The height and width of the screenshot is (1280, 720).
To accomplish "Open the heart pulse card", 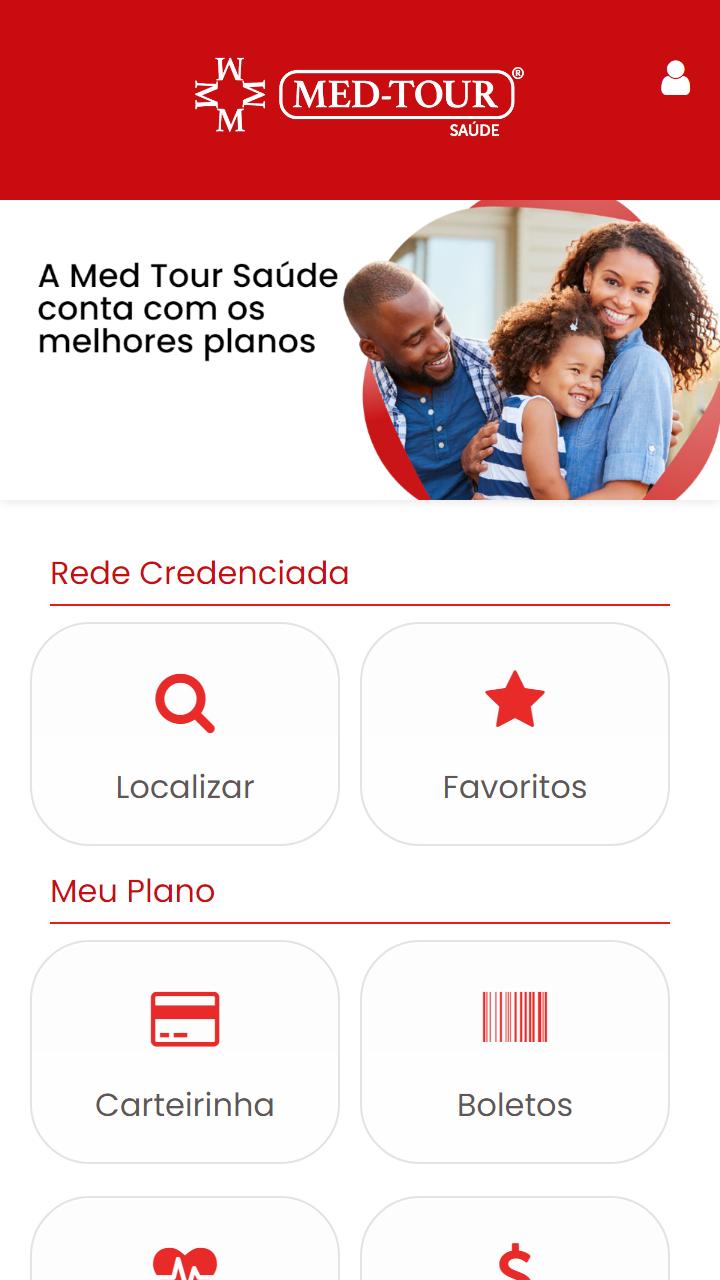I will [x=185, y=1245].
